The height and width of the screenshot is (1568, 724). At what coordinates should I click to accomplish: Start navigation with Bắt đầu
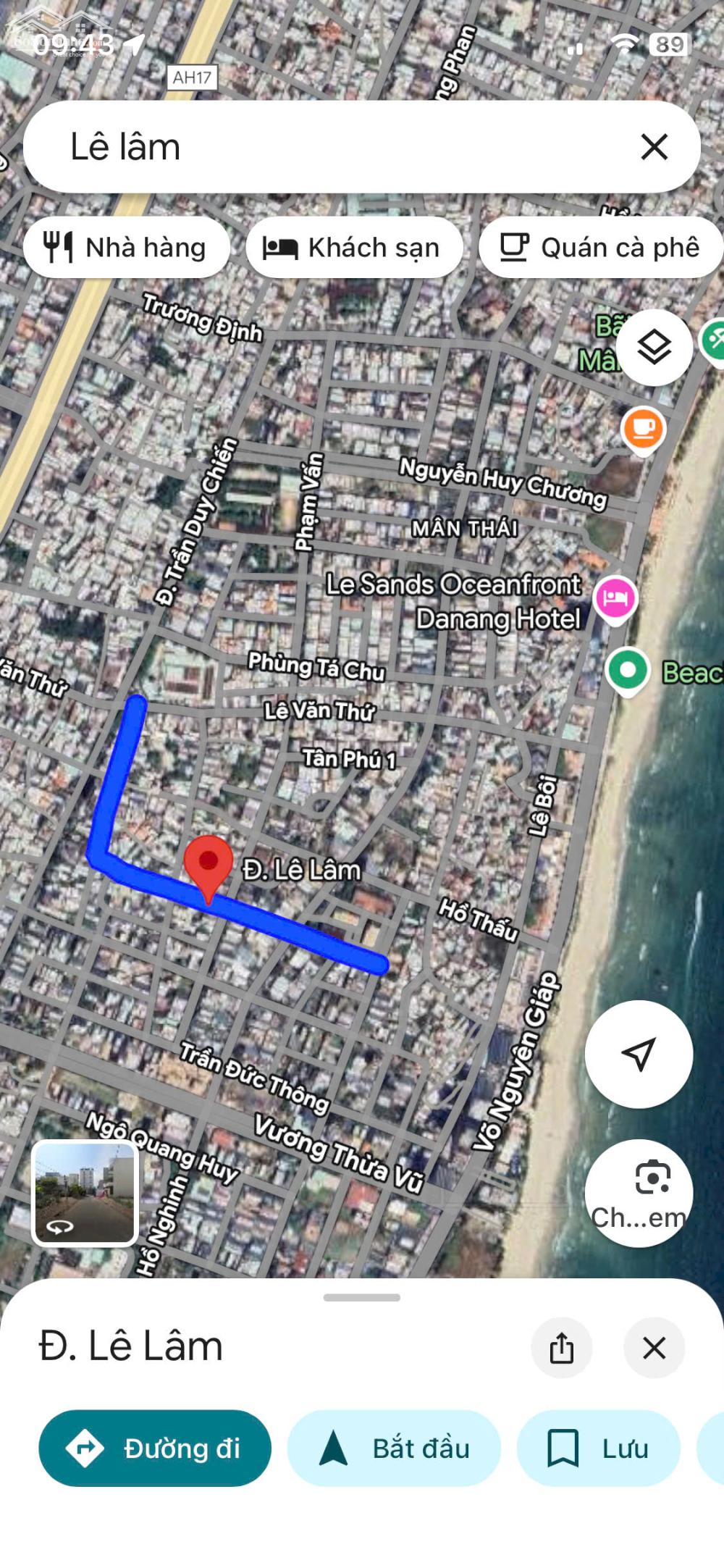[394, 1448]
